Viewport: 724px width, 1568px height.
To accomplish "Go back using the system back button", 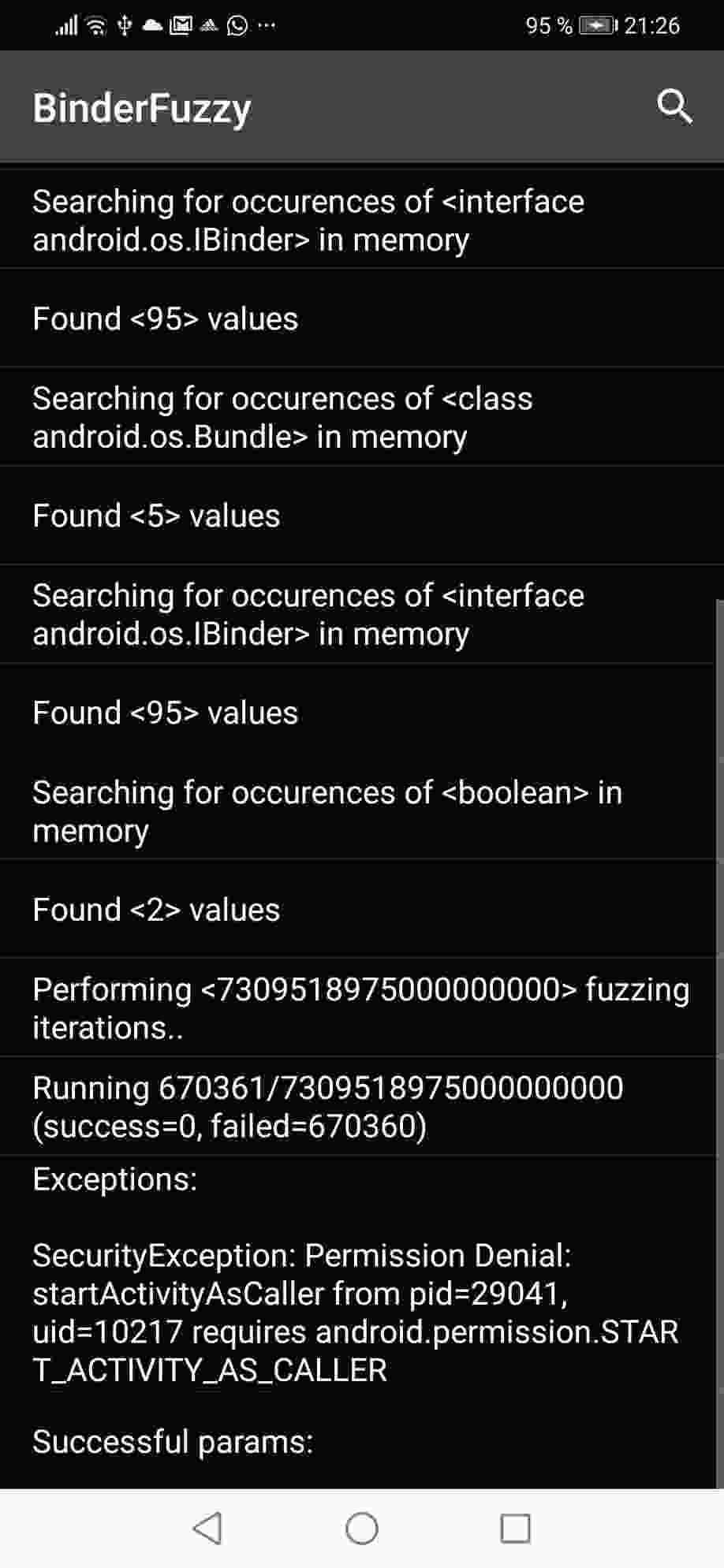I will 207,1528.
